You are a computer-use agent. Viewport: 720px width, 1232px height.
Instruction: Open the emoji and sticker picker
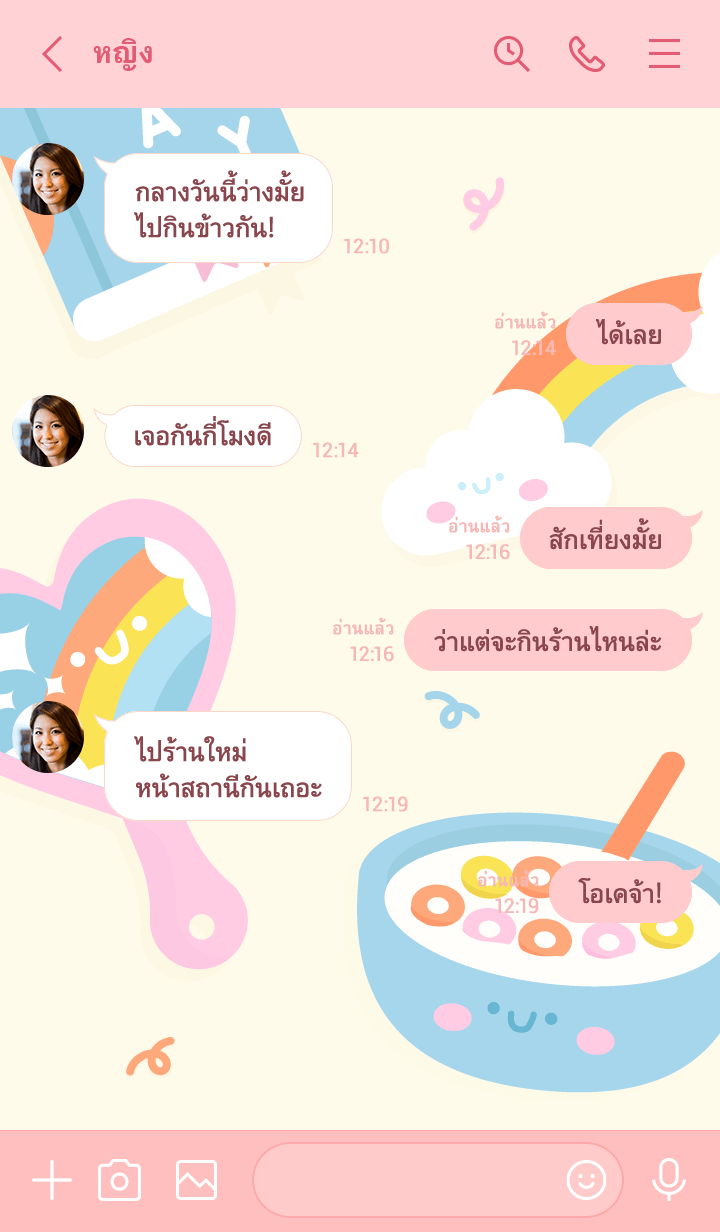click(587, 1181)
